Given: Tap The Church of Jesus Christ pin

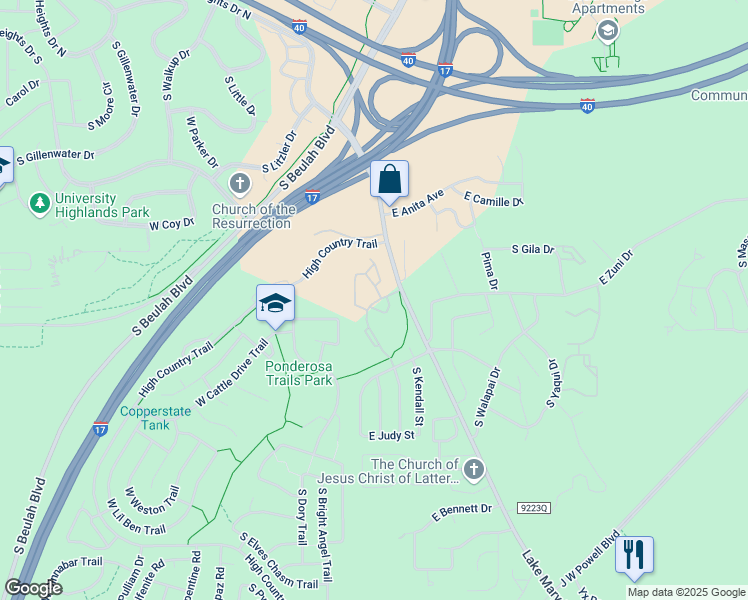Looking at the screenshot, I should coord(474,469).
